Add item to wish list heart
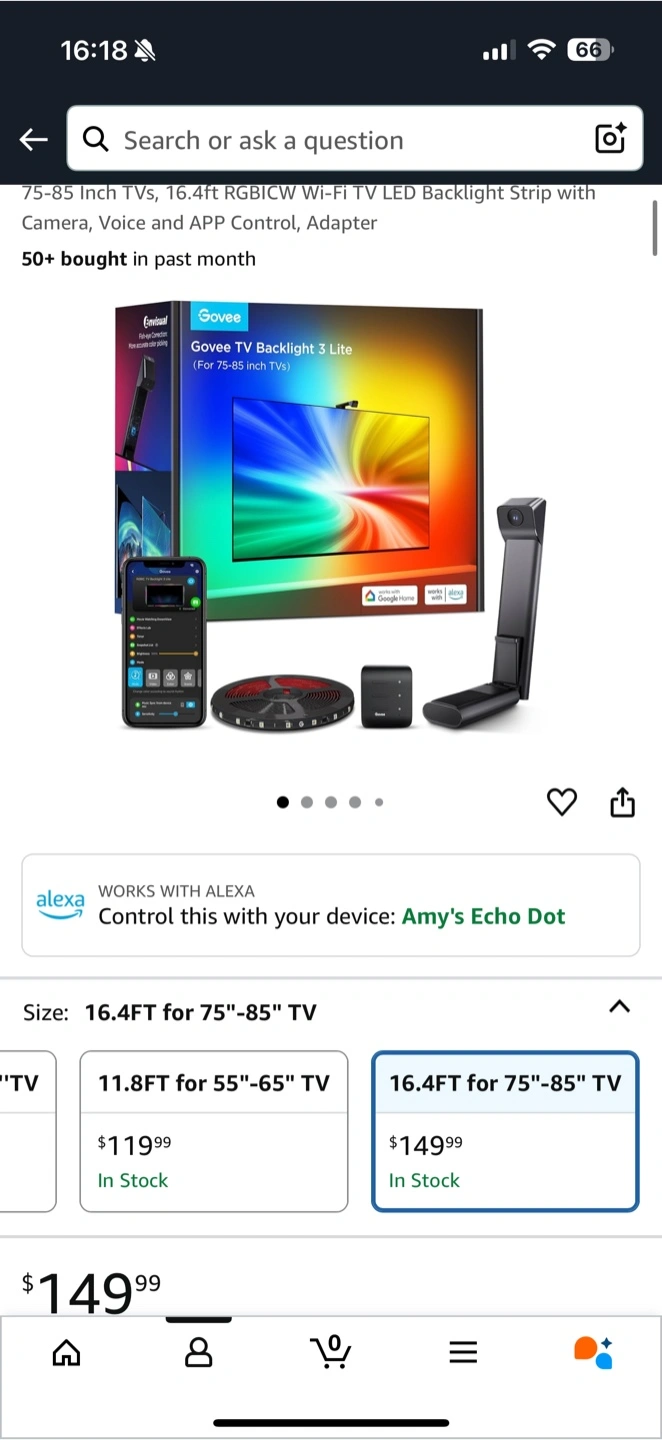 click(x=562, y=802)
